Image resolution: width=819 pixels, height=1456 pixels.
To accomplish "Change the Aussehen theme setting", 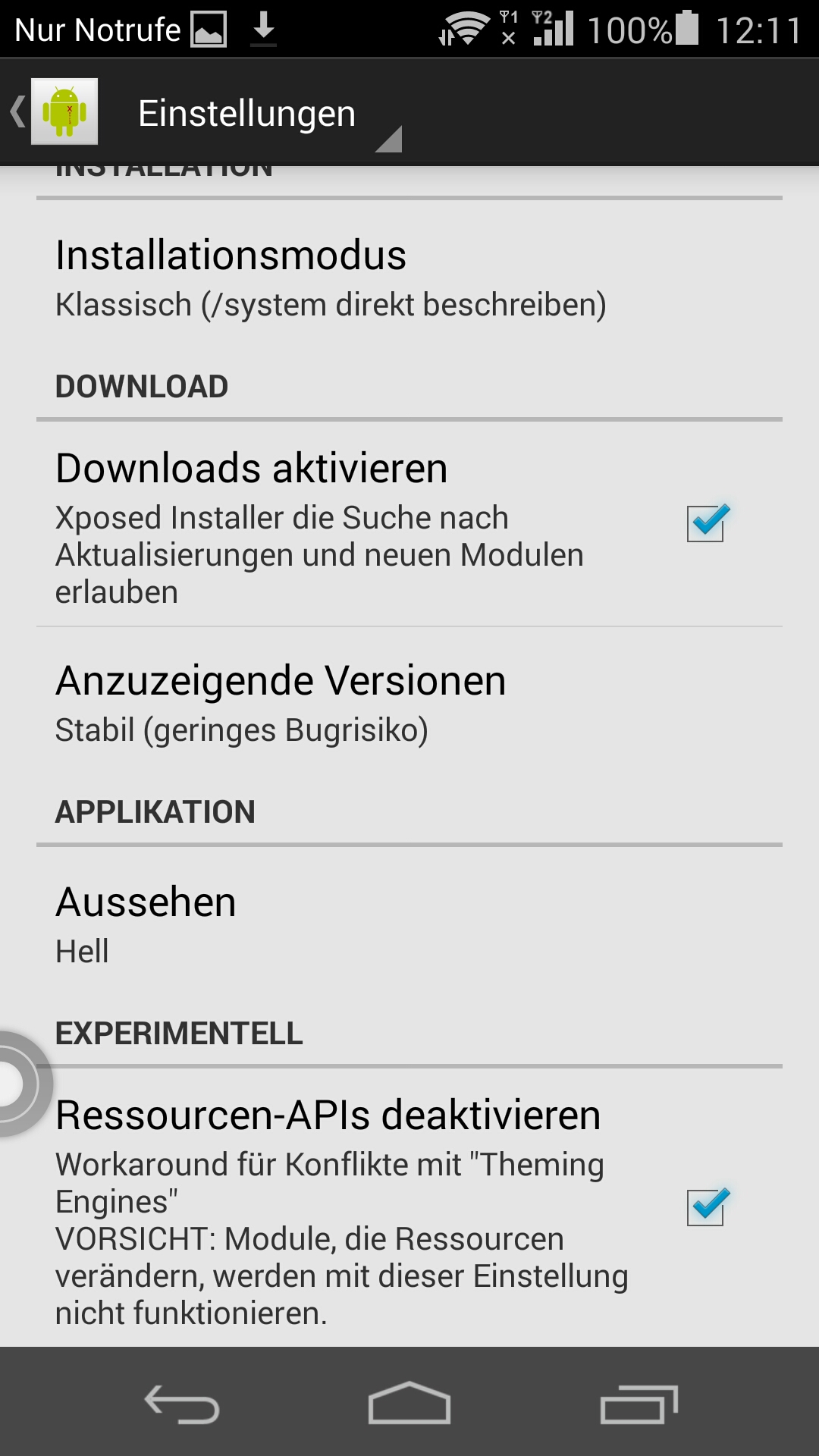I will pos(409,924).
